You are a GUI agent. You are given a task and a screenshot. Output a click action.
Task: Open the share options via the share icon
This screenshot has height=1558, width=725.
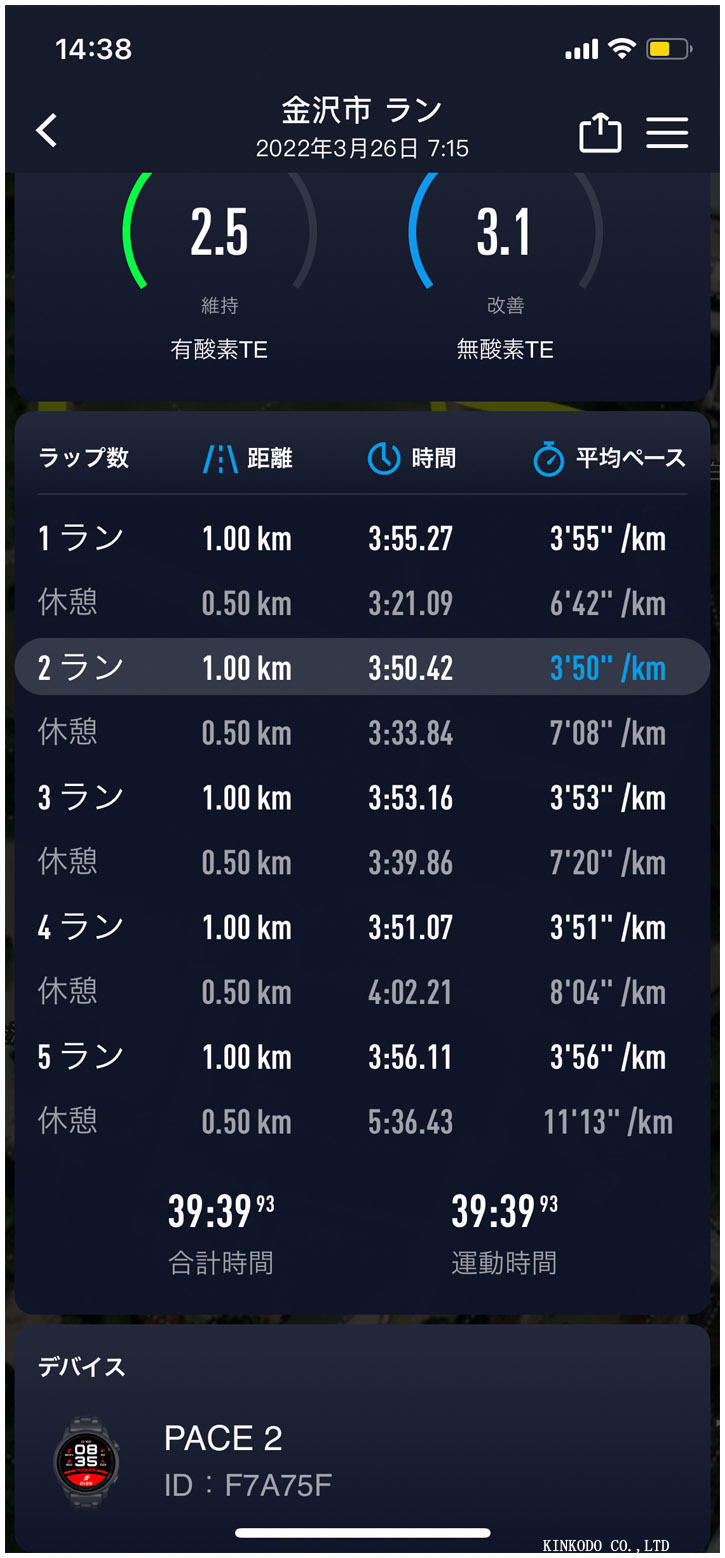[x=601, y=131]
